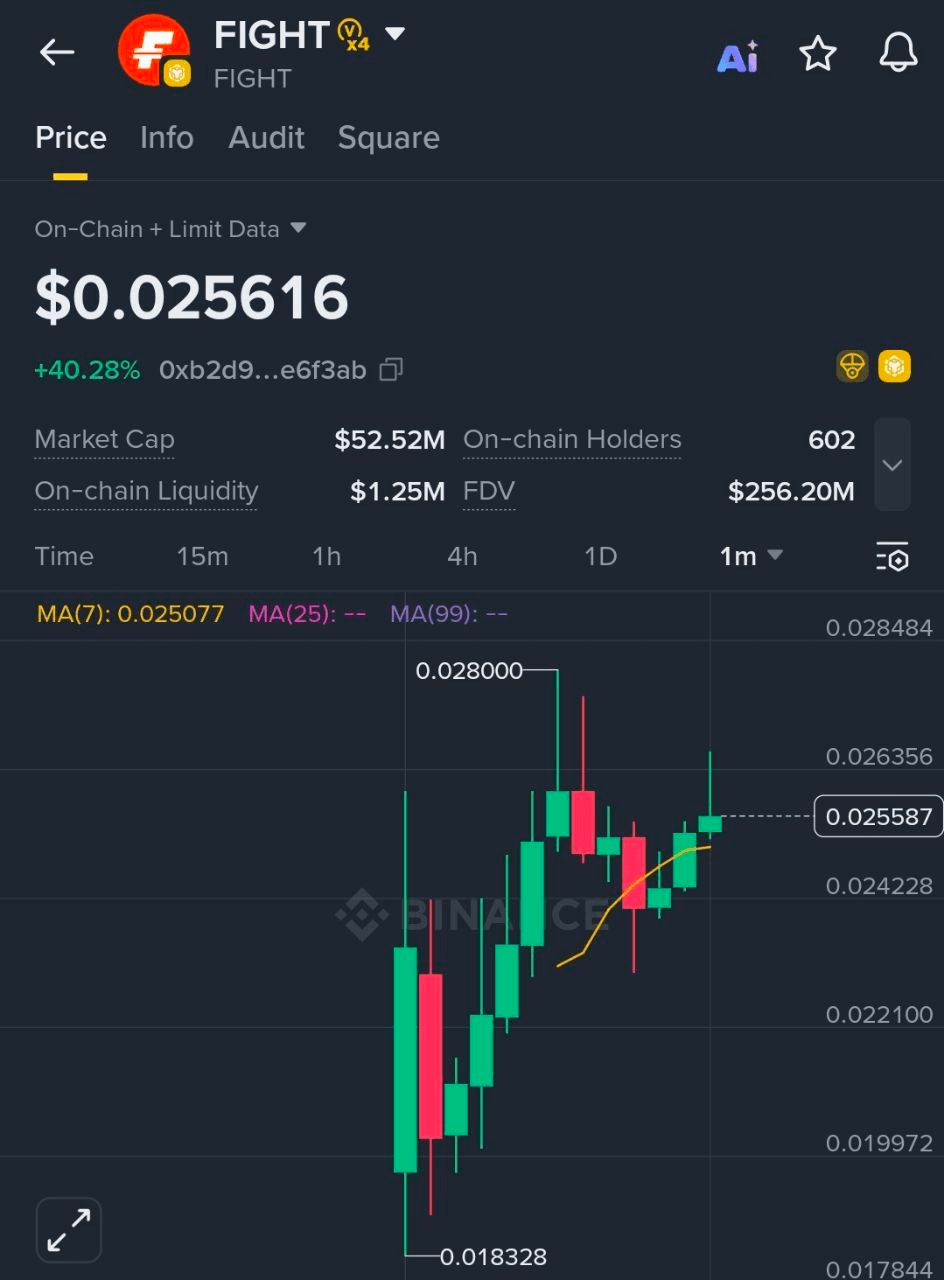Open the Market Cap definition link
The image size is (944, 1280).
(104, 439)
